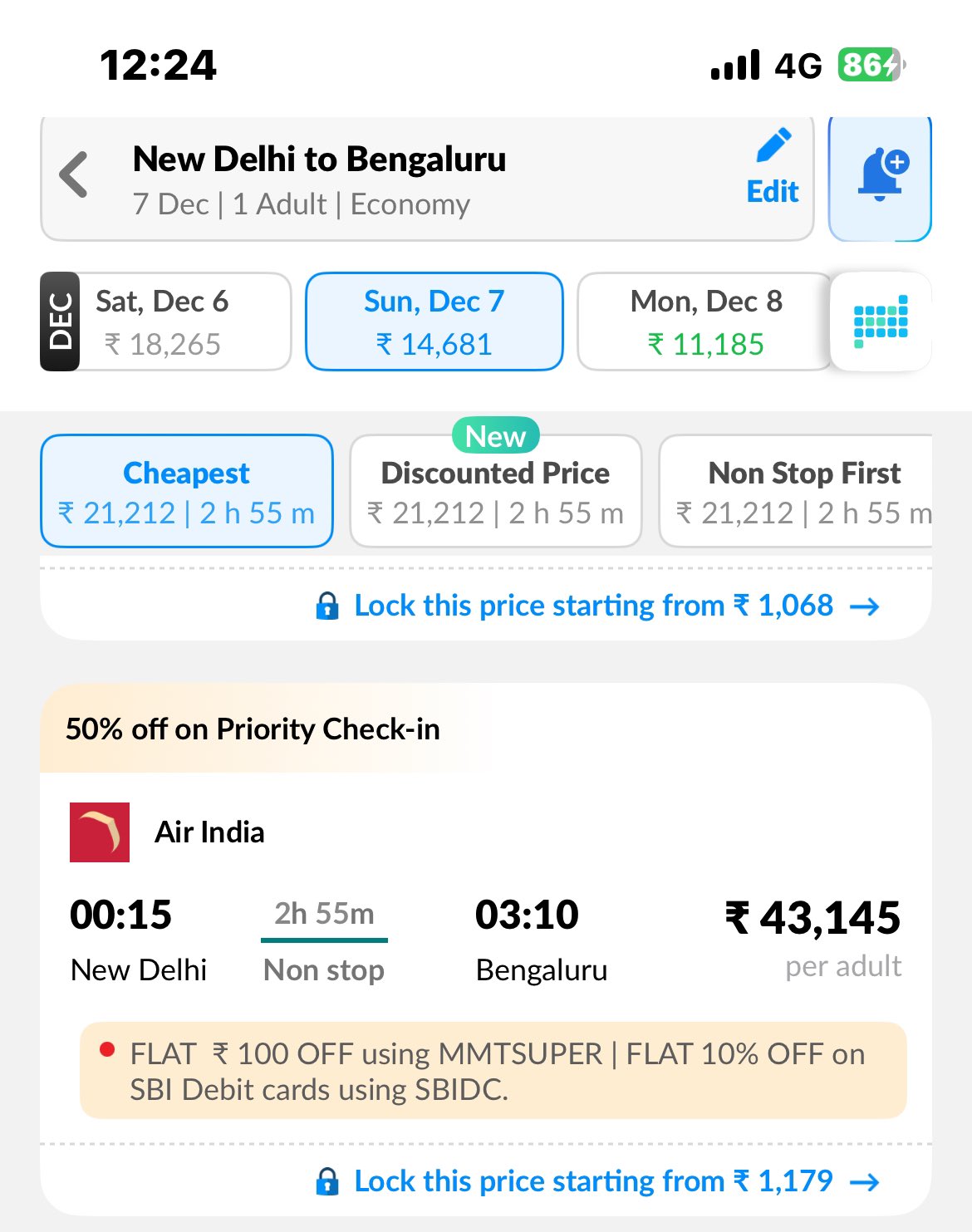
Task: Open the fare calendar grid
Action: point(881,321)
